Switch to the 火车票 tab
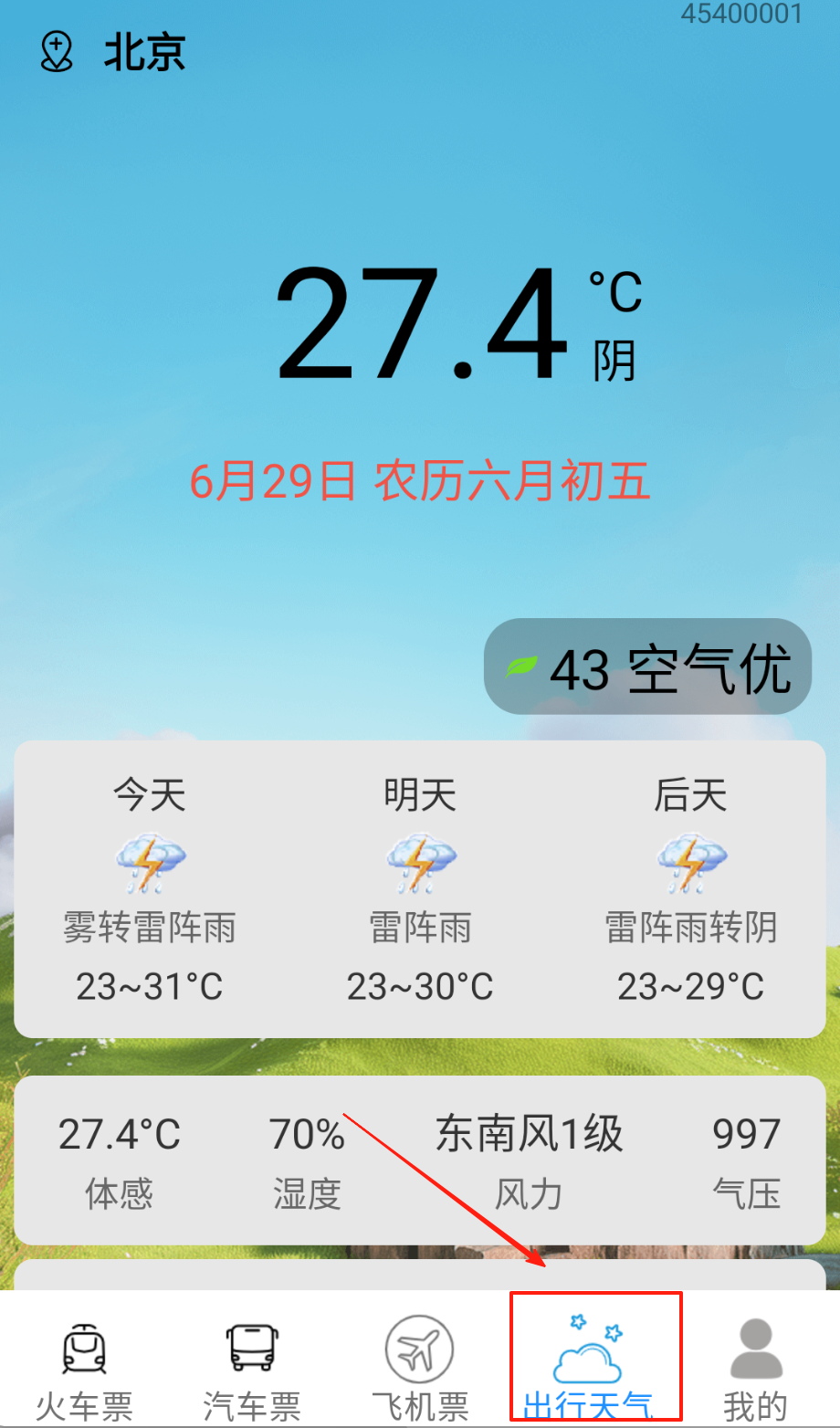Image resolution: width=840 pixels, height=1428 pixels. [x=84, y=1367]
